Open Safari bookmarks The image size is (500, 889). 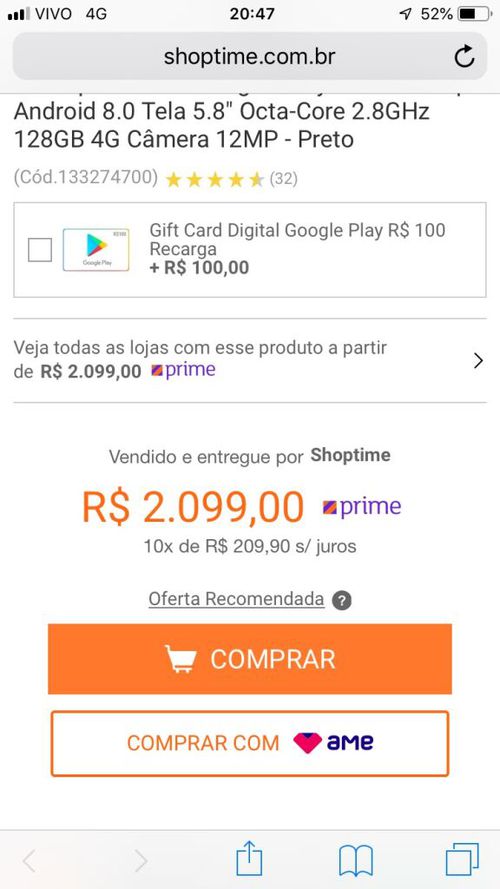tap(355, 861)
